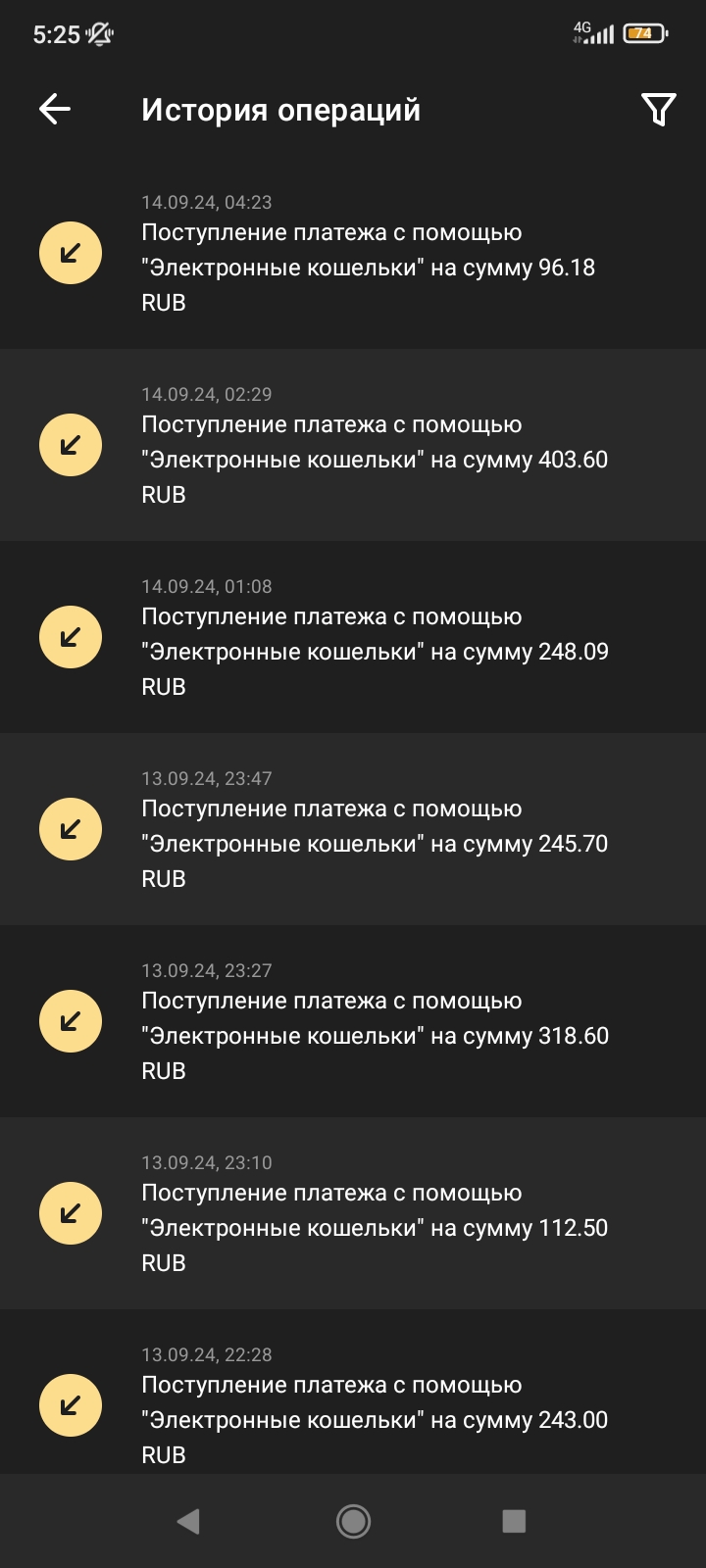Tap the system home button
Viewport: 706px width, 1568px height.
coord(353,1521)
